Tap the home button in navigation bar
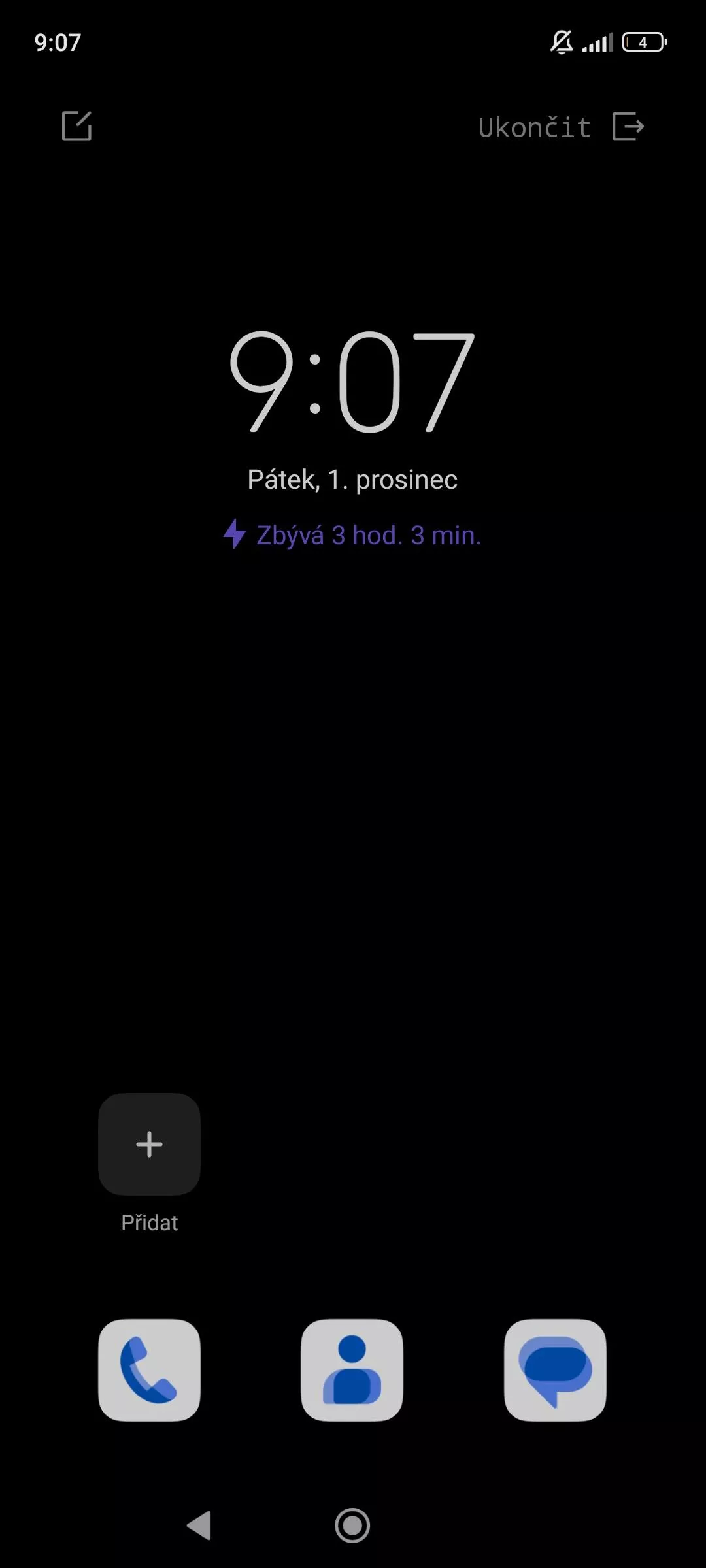The height and width of the screenshot is (1568, 706). (352, 1525)
